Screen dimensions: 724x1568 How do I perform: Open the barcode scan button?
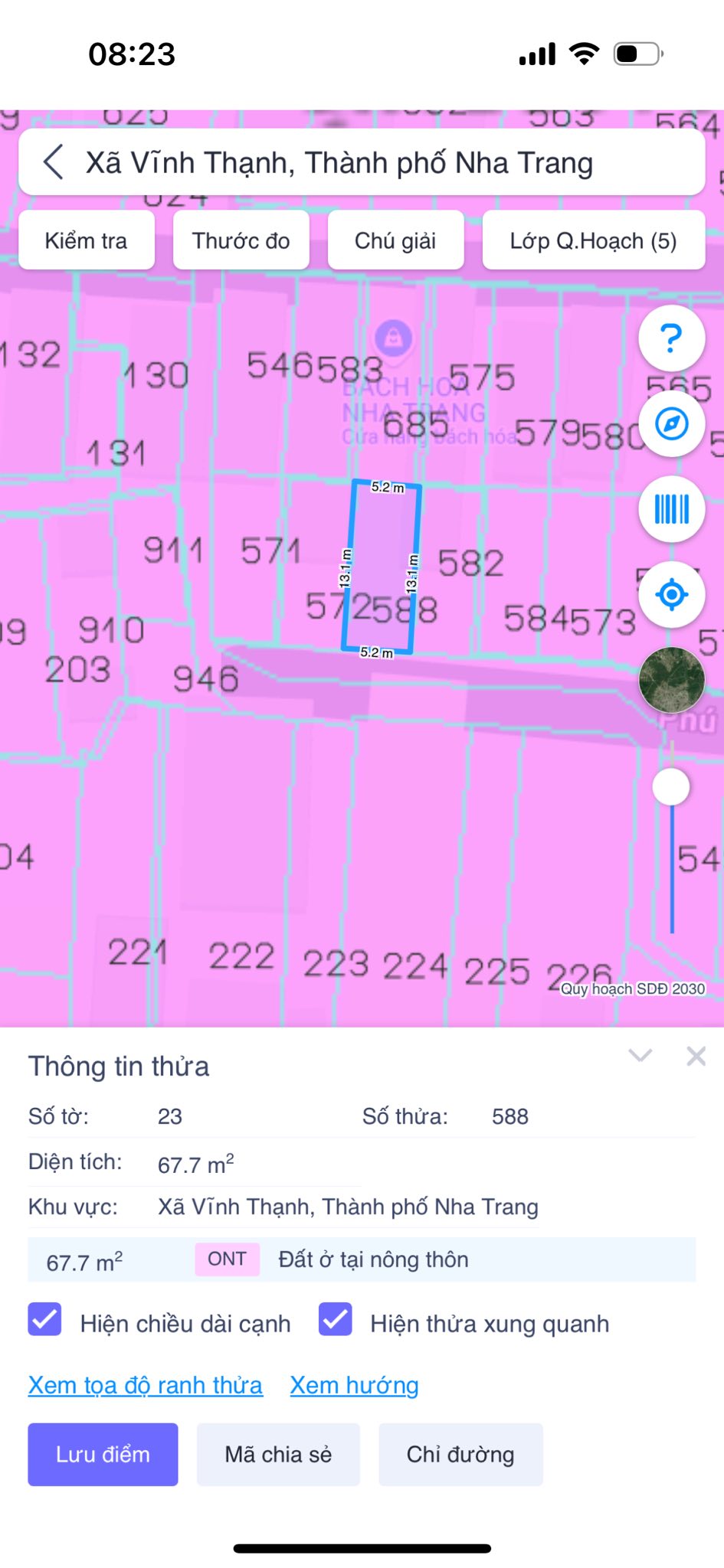671,509
